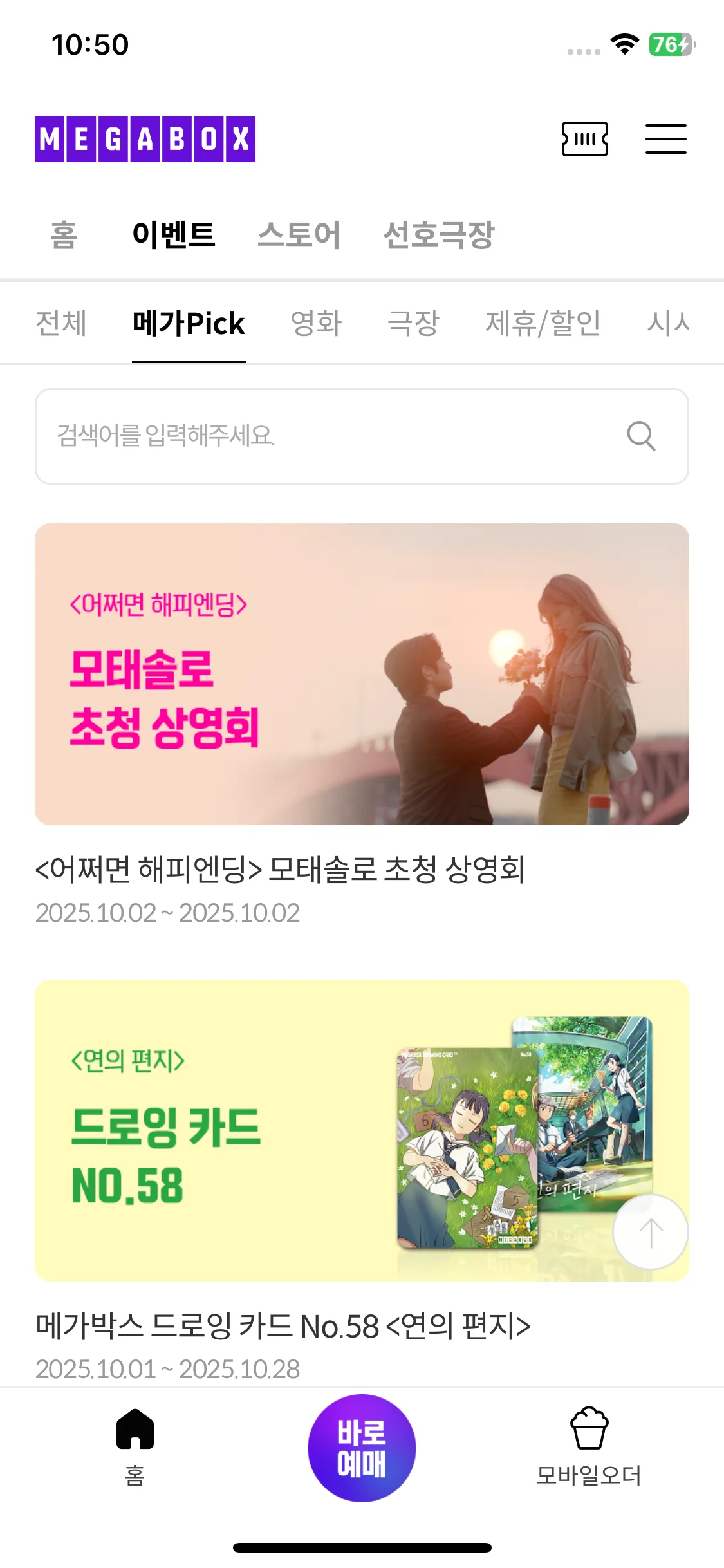The image size is (724, 1568).
Task: Tap the 검색어를 입력해주세요 search field
Action: [x=362, y=436]
